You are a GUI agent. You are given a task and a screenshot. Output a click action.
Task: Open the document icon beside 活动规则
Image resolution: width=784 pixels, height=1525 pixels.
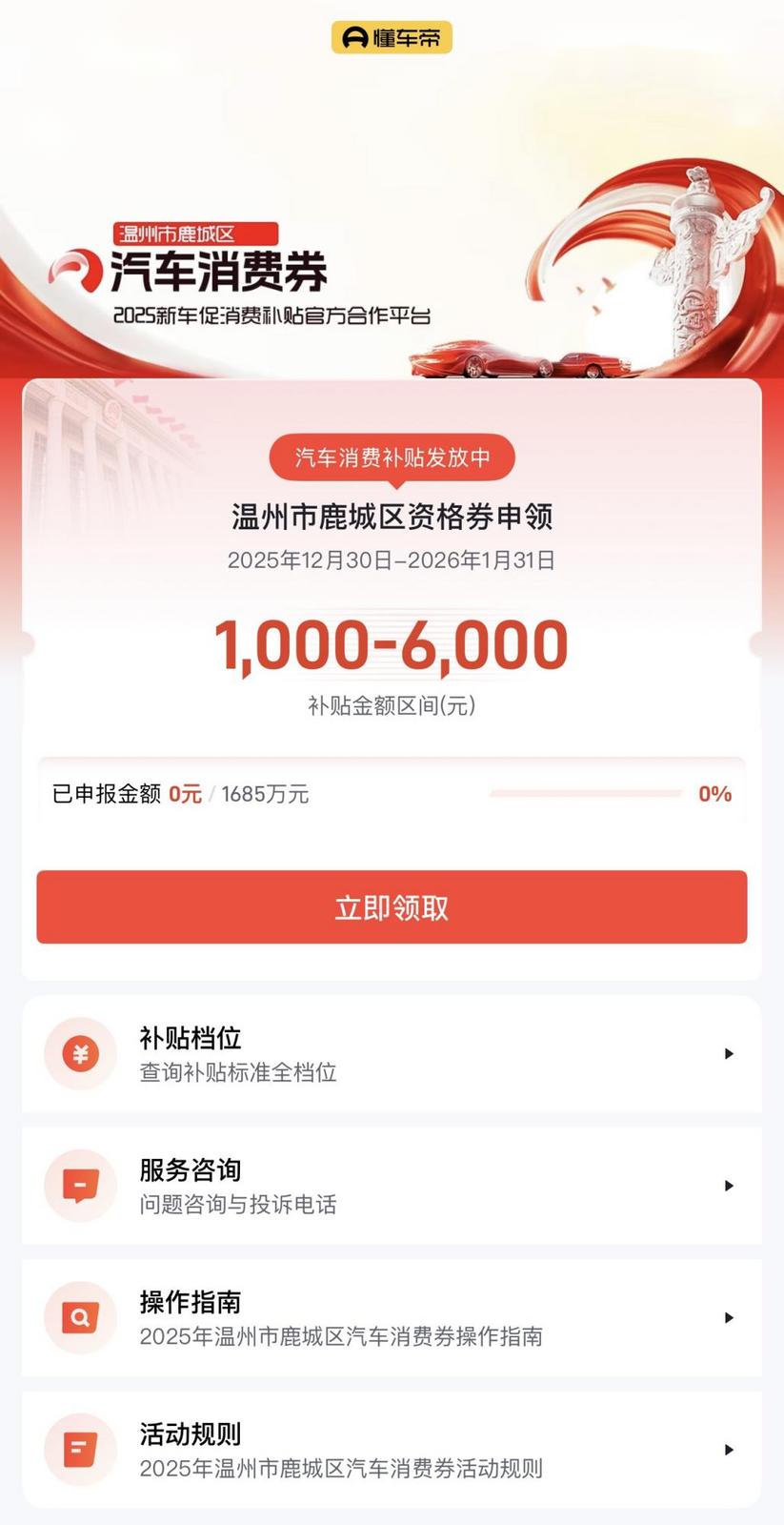pyautogui.click(x=81, y=1449)
